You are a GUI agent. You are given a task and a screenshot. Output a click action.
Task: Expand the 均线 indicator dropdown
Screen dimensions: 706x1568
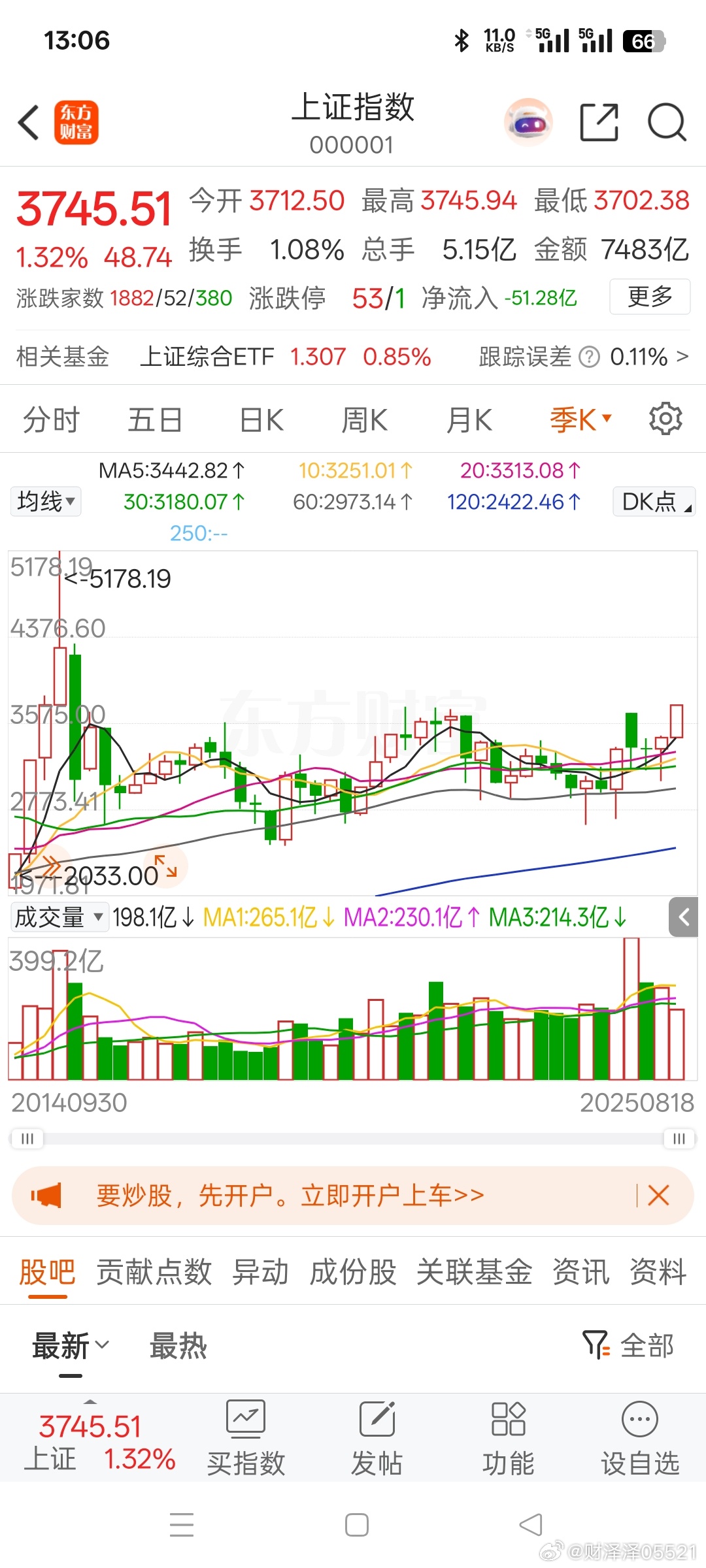[46, 502]
